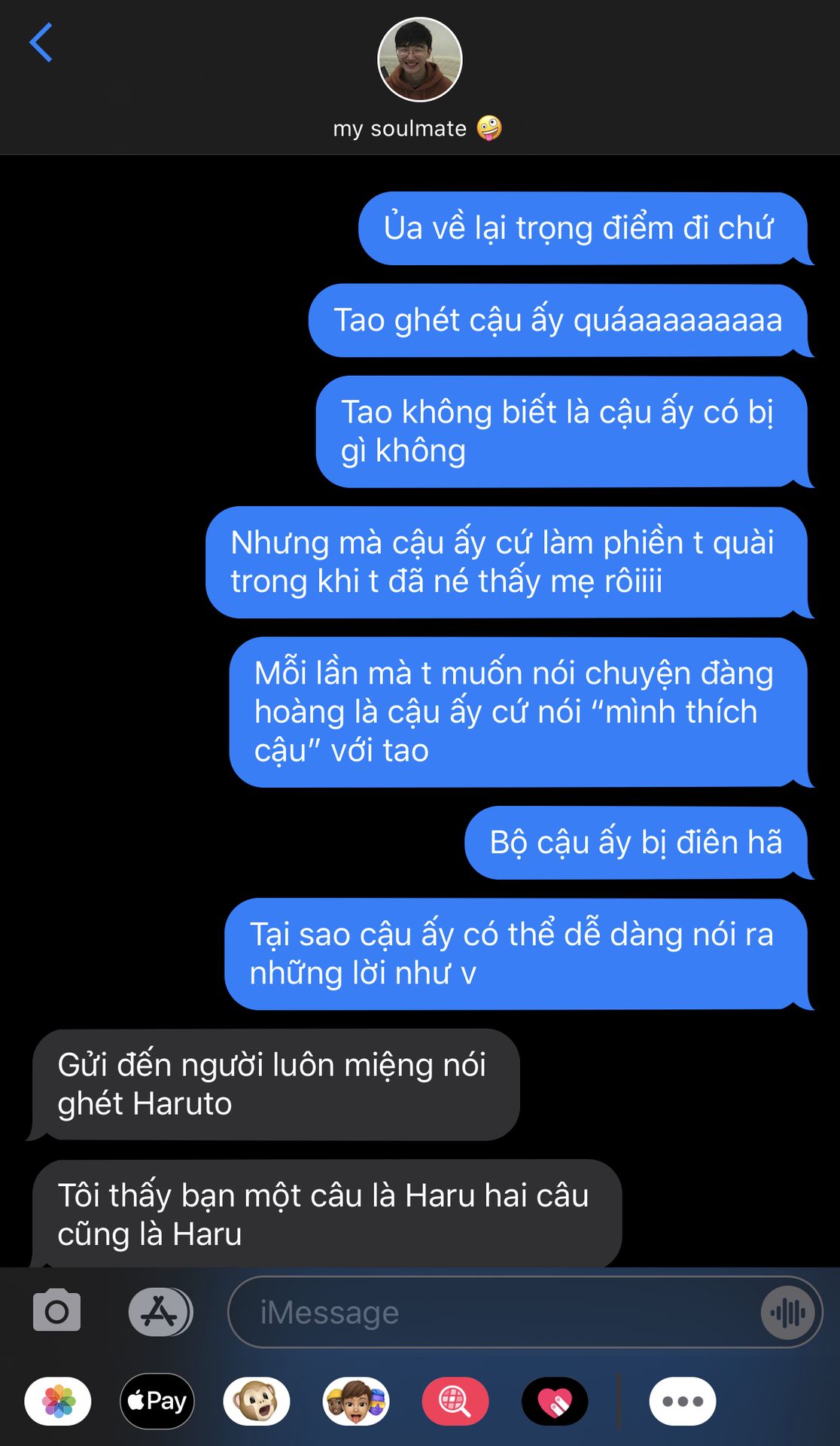Open Apple Pay in the app strip
Image resolution: width=840 pixels, height=1446 pixels.
pyautogui.click(x=157, y=1402)
